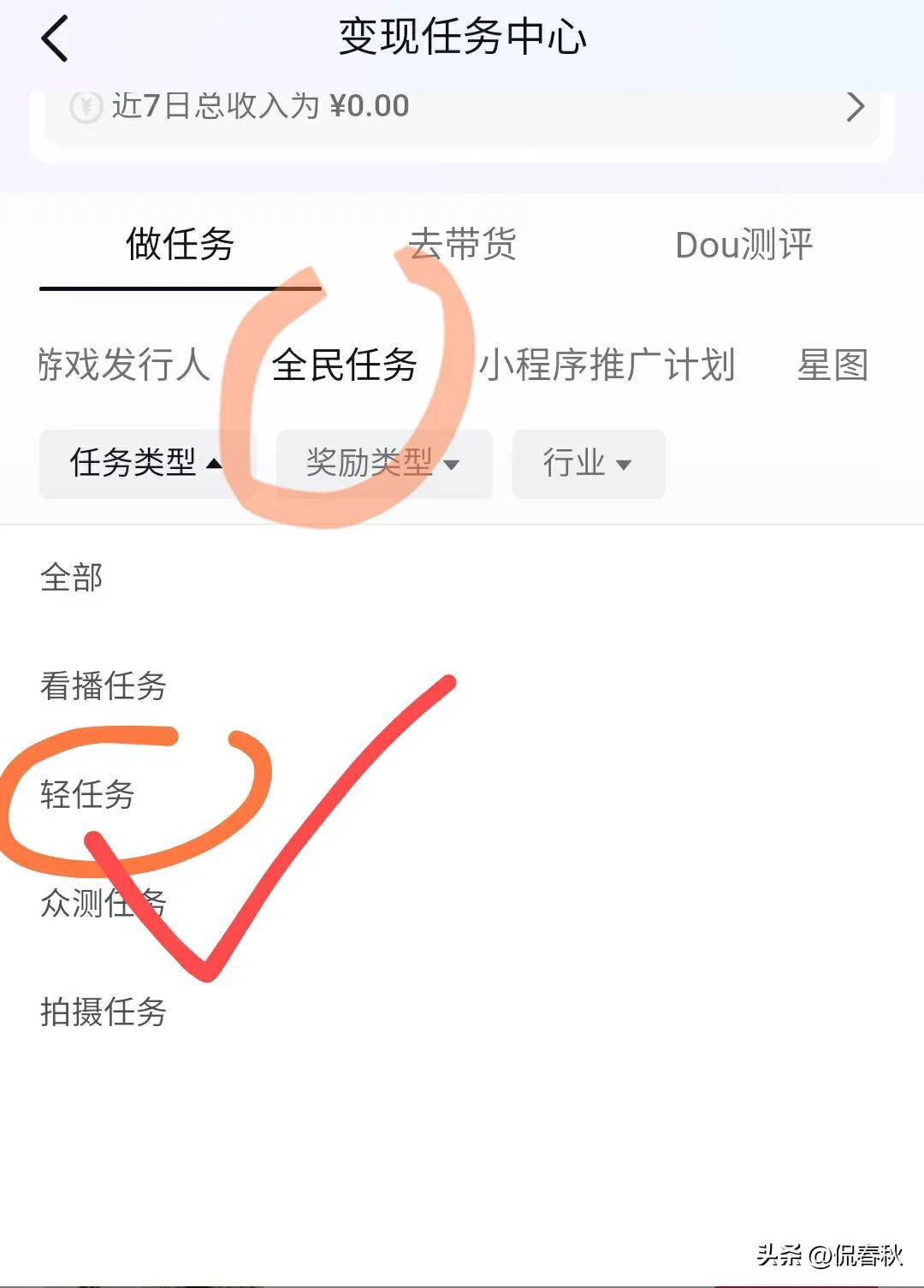Open the 奖励类型 reward type dropdown

pyautogui.click(x=383, y=465)
